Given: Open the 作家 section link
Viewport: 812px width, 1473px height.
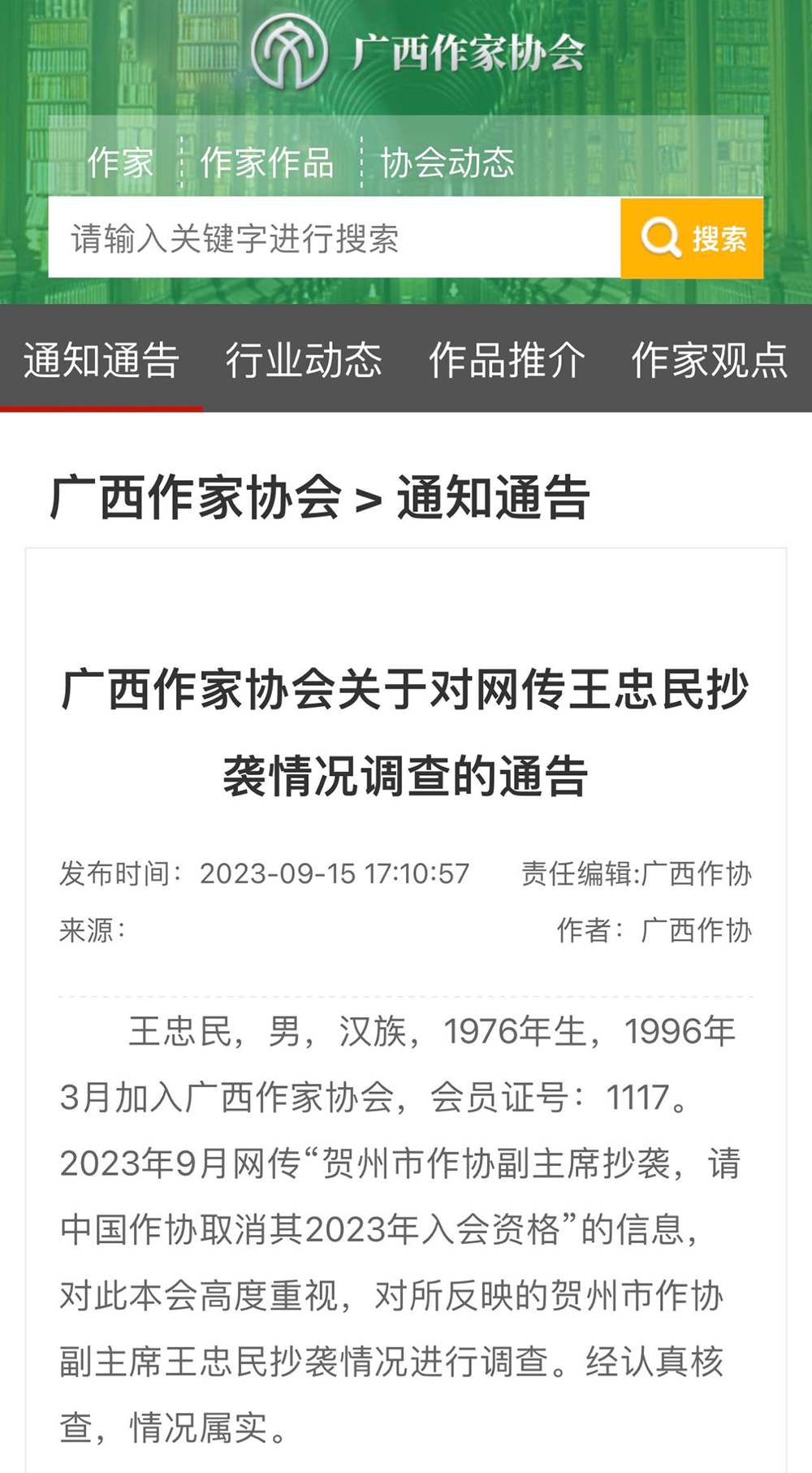Looking at the screenshot, I should click(120, 162).
